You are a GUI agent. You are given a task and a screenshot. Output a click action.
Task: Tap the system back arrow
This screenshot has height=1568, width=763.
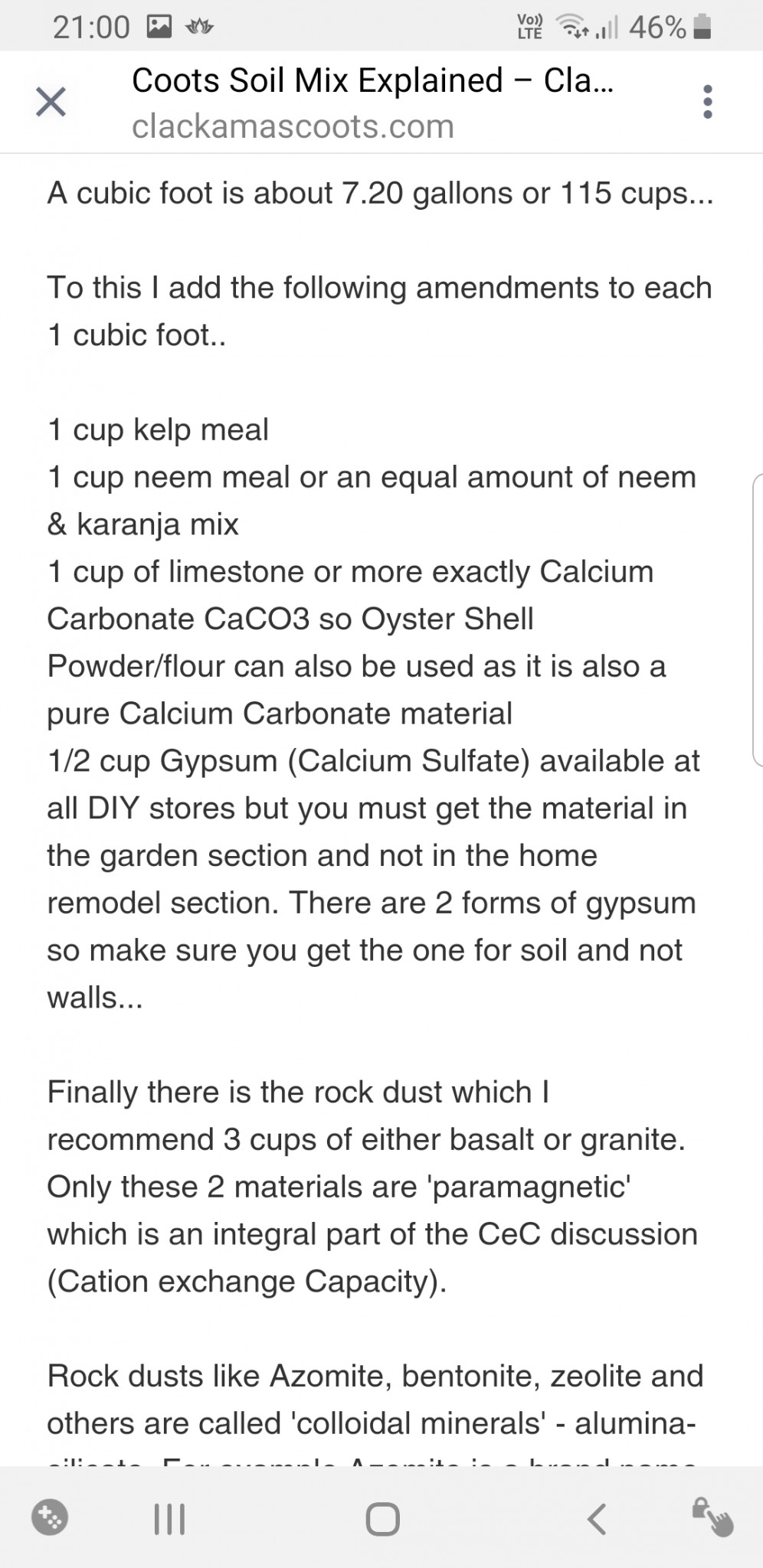coord(596,1518)
